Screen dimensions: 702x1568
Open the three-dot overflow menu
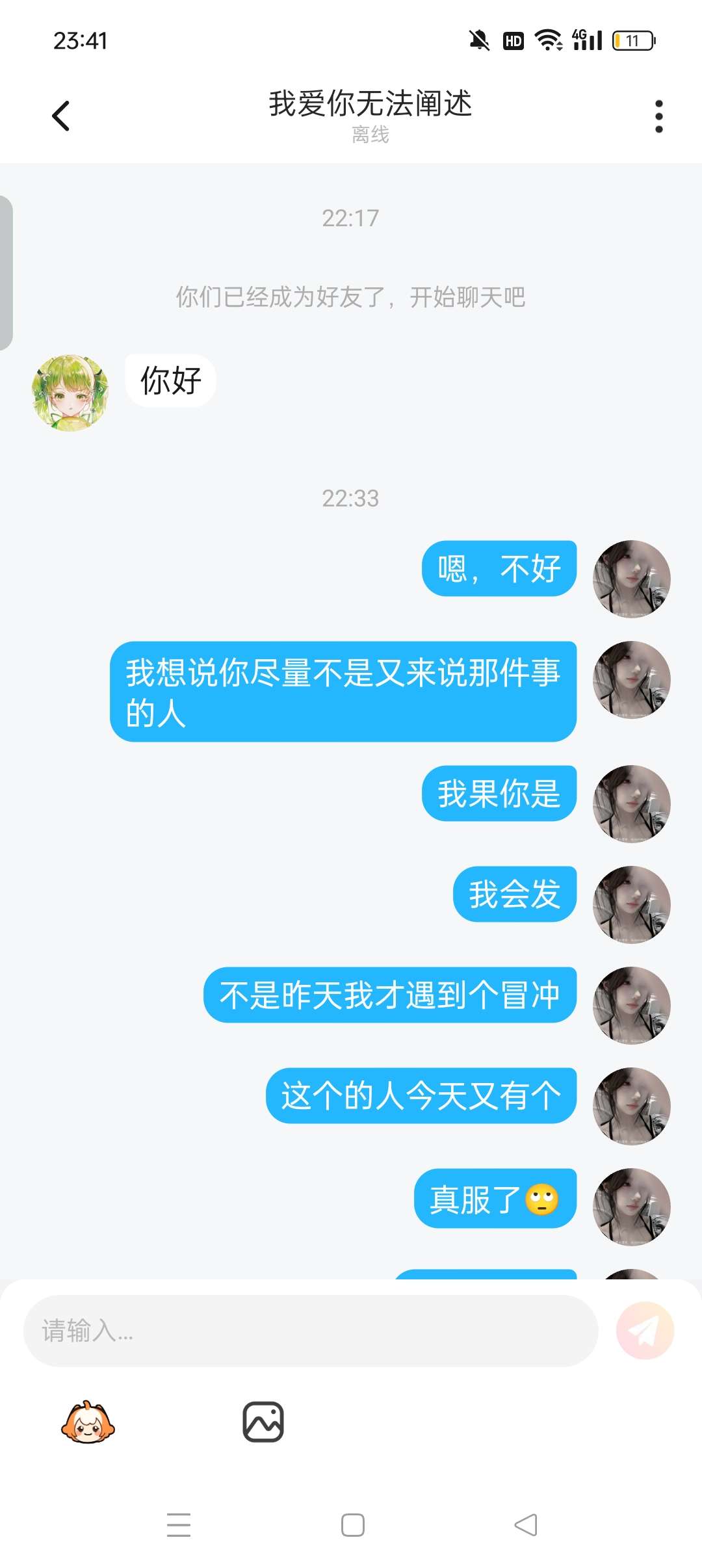(x=658, y=116)
